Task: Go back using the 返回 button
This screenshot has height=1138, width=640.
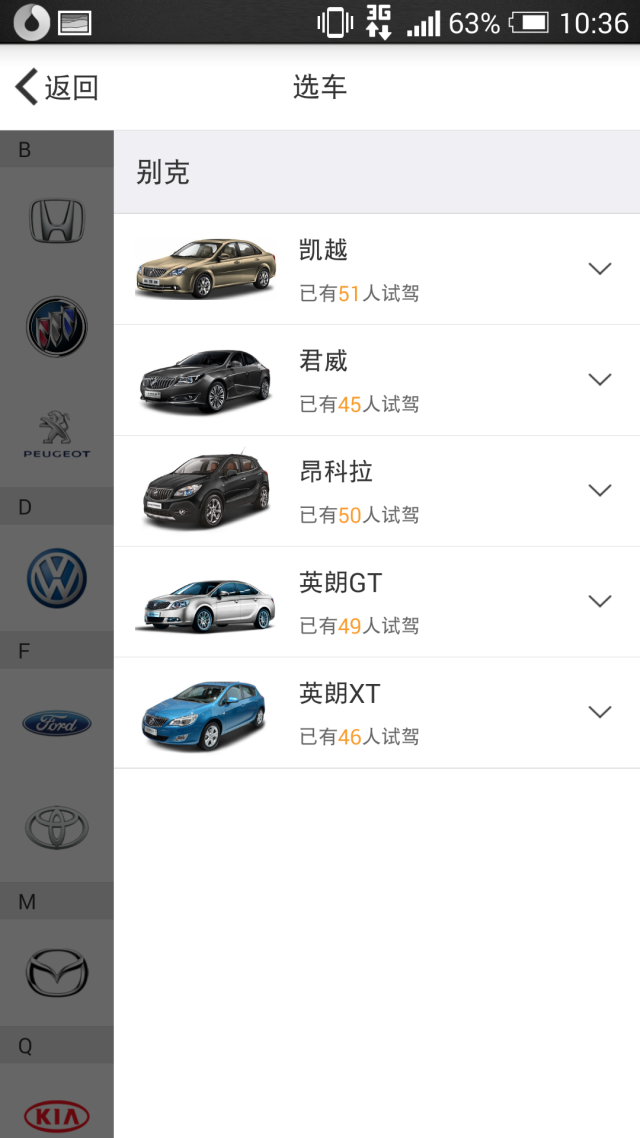Action: pos(57,87)
